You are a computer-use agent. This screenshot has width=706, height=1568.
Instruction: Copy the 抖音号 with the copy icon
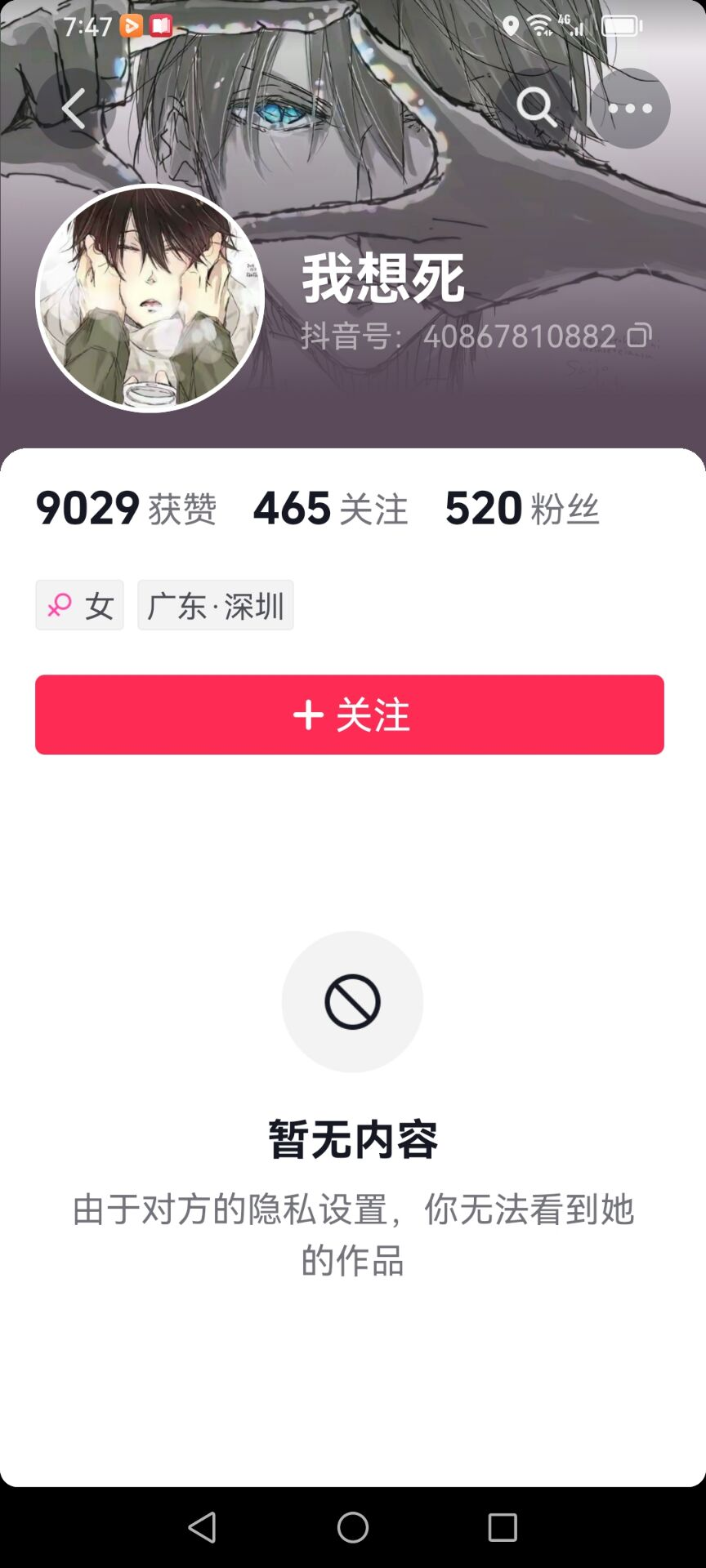tap(639, 335)
